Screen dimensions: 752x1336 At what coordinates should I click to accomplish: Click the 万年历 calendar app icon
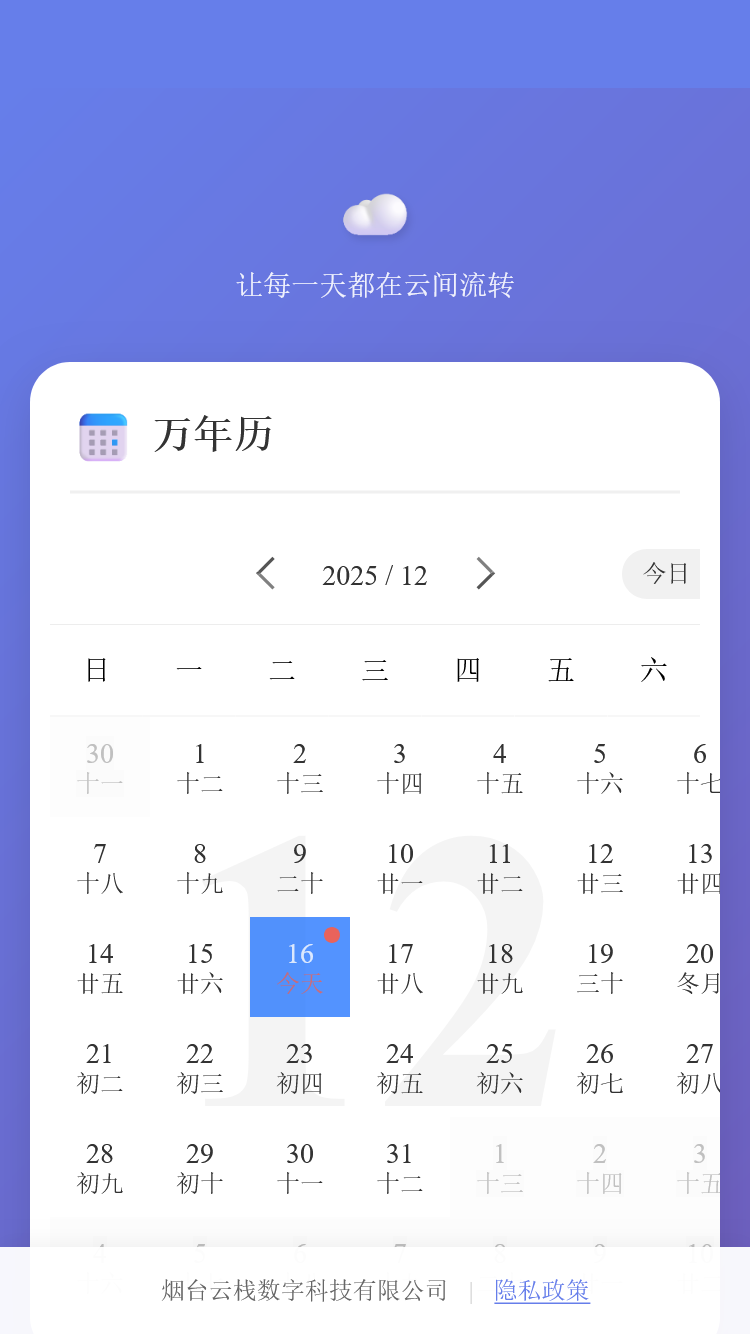click(101, 436)
